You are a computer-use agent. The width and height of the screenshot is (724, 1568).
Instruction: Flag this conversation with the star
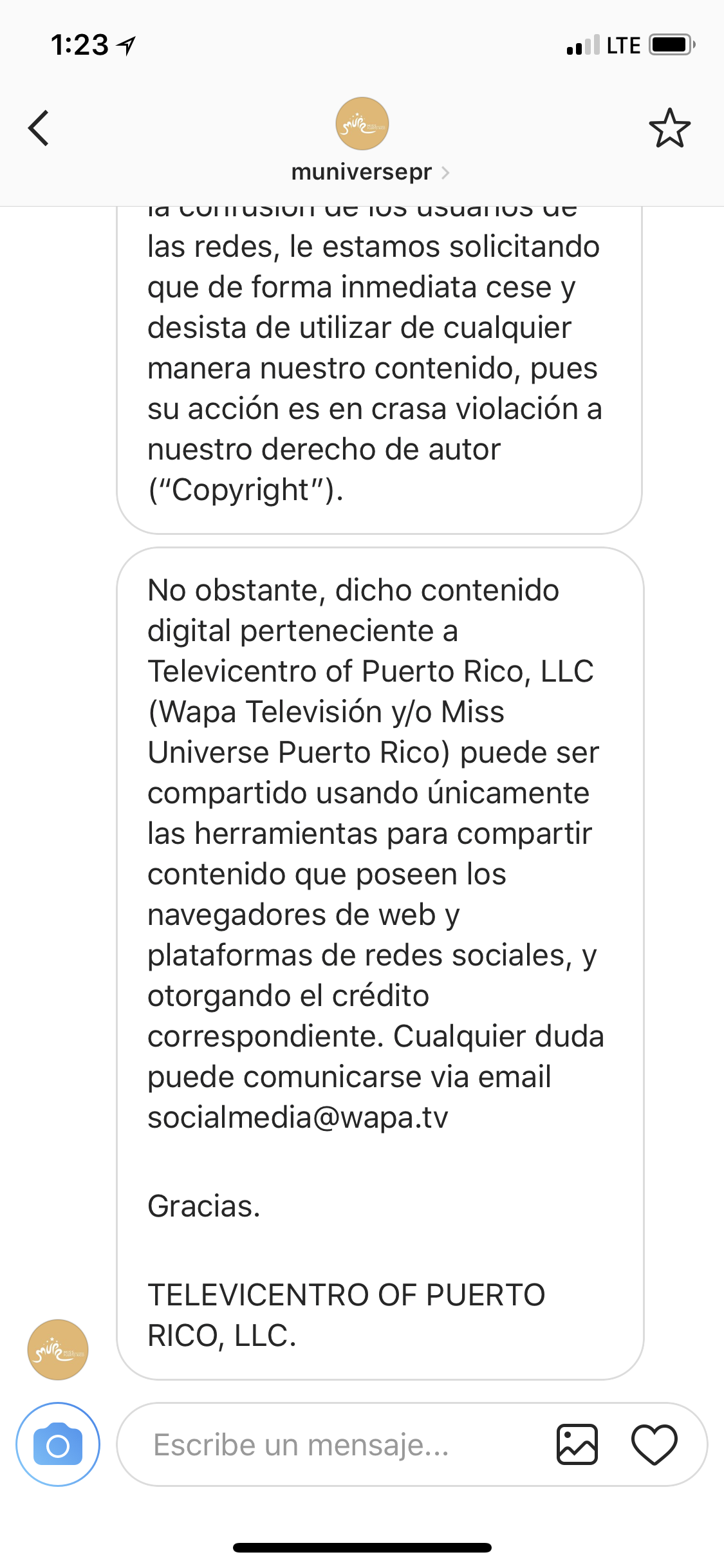click(x=669, y=128)
